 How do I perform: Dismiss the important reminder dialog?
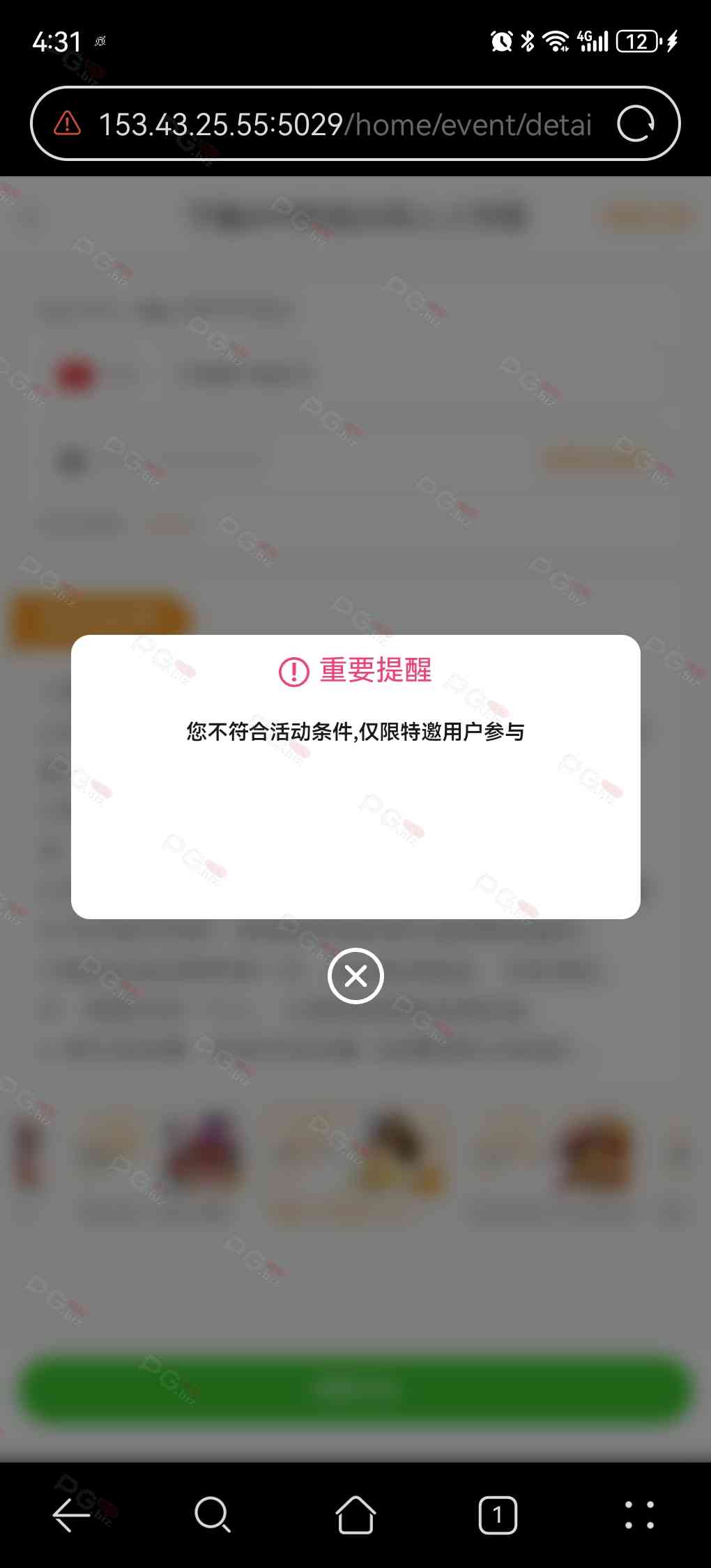355,976
